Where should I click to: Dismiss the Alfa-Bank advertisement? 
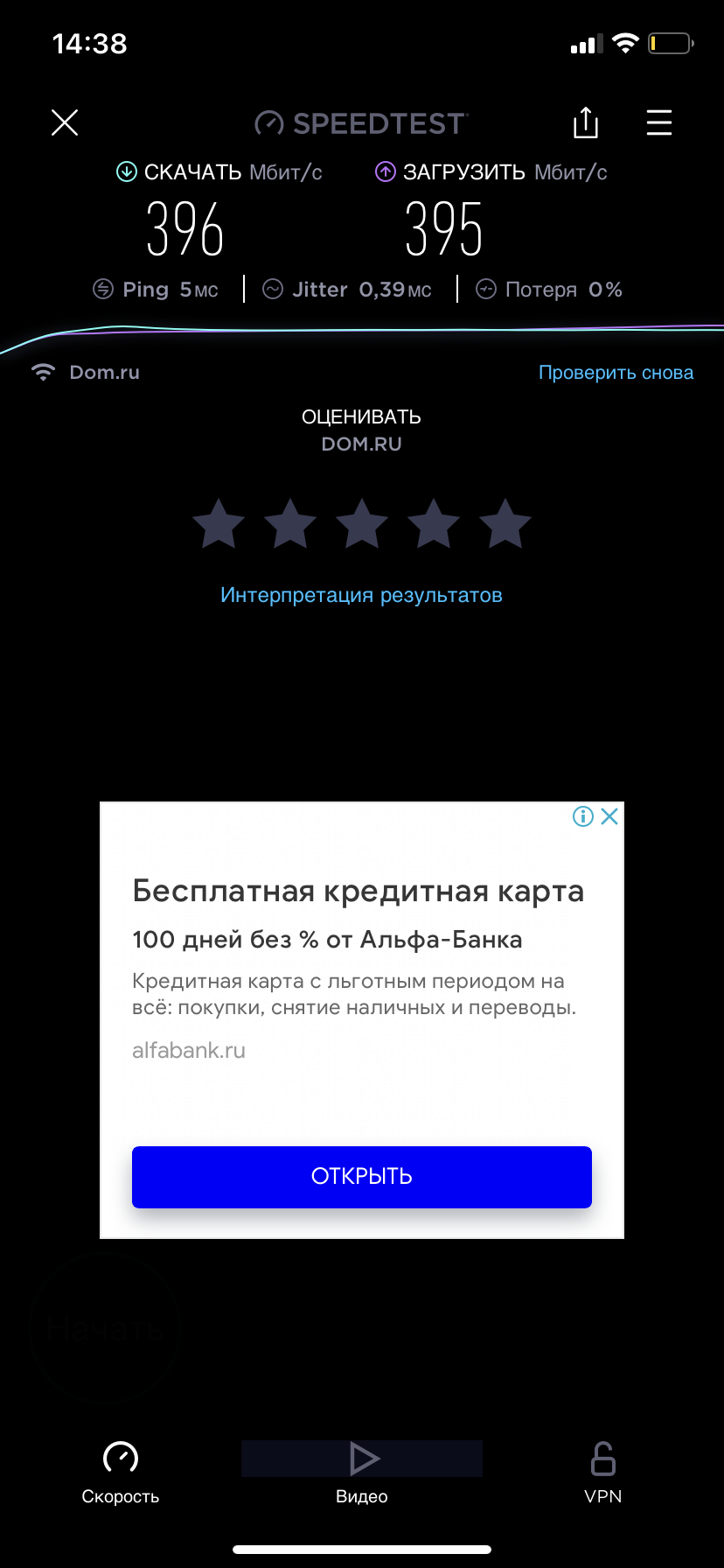tap(609, 816)
